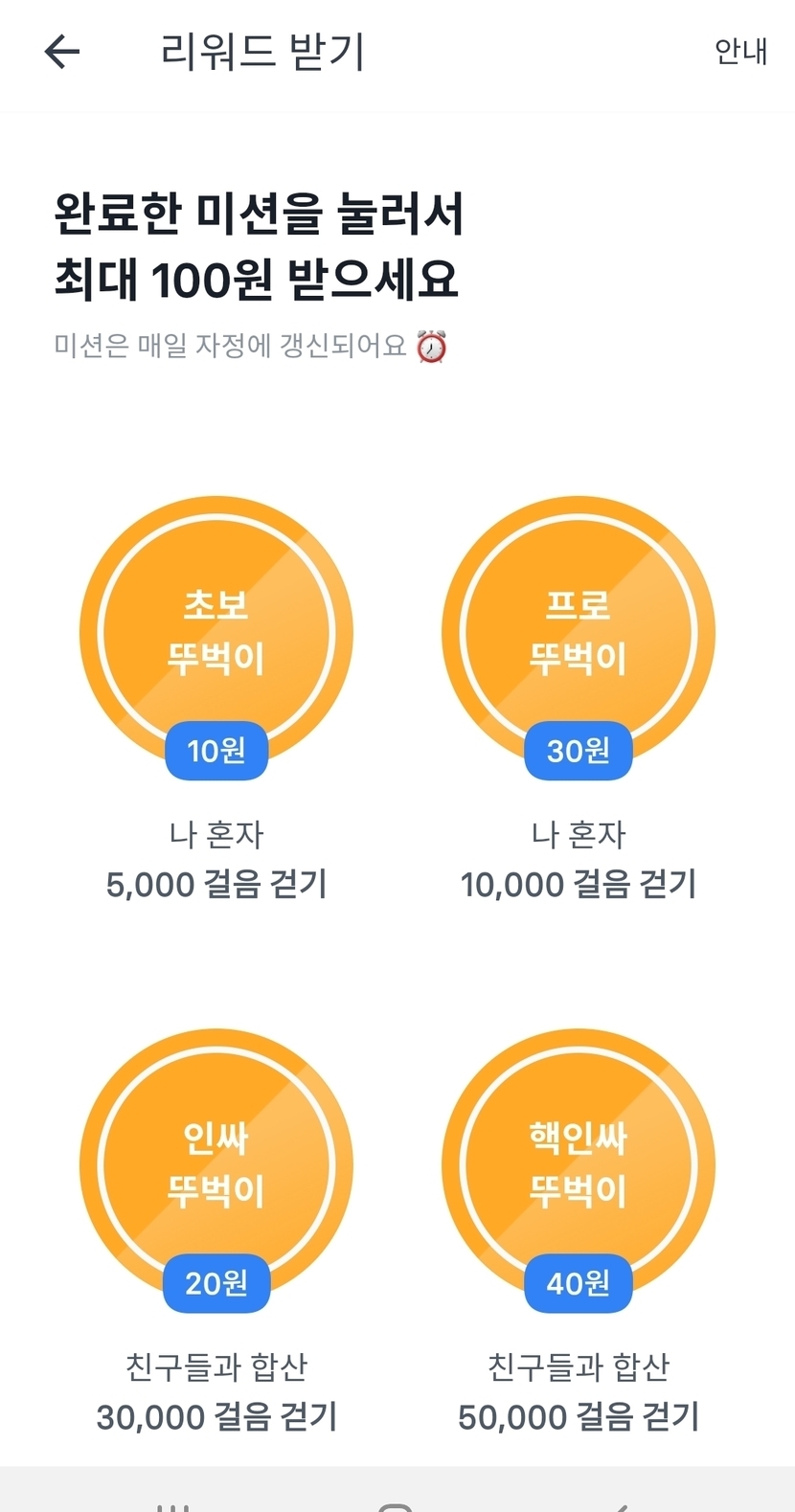The width and height of the screenshot is (795, 1512).
Task: Go back from the 리워드 받기 screen
Action: point(62,52)
